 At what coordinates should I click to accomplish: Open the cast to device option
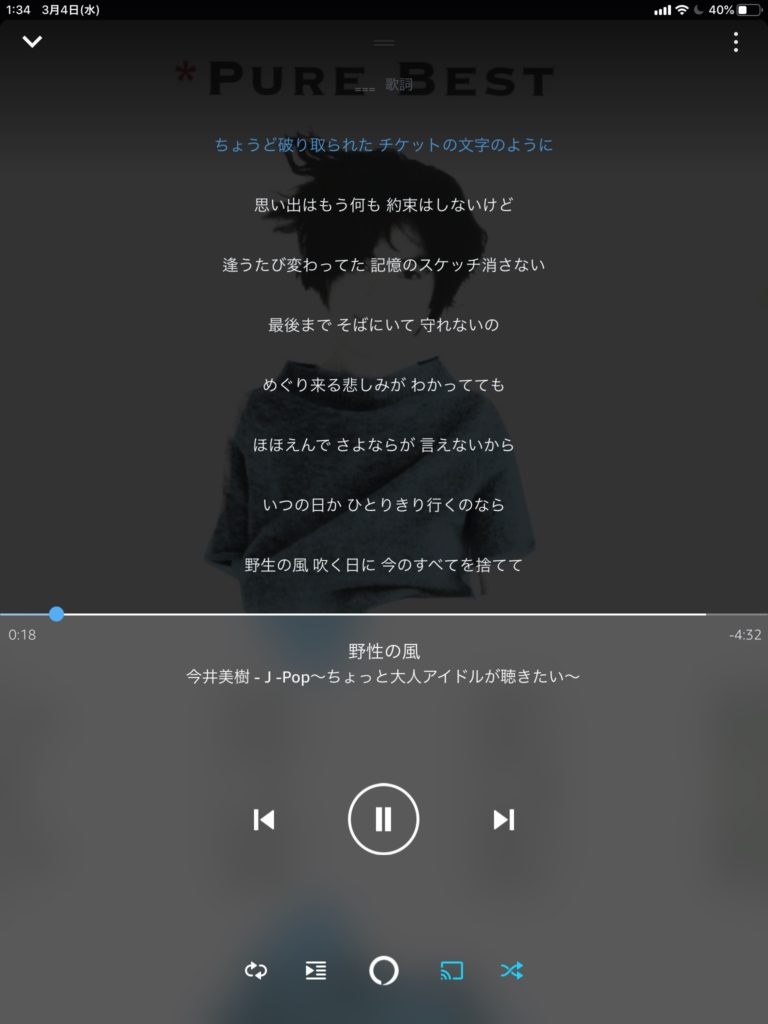(x=452, y=970)
